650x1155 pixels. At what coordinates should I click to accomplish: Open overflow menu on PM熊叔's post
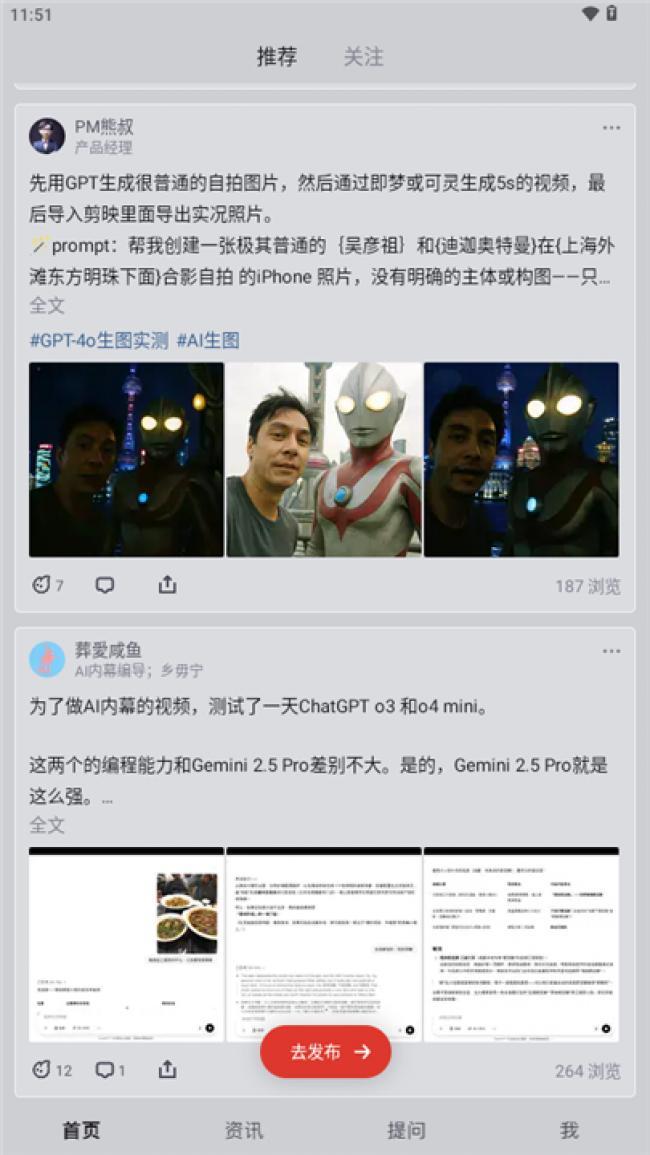[611, 128]
